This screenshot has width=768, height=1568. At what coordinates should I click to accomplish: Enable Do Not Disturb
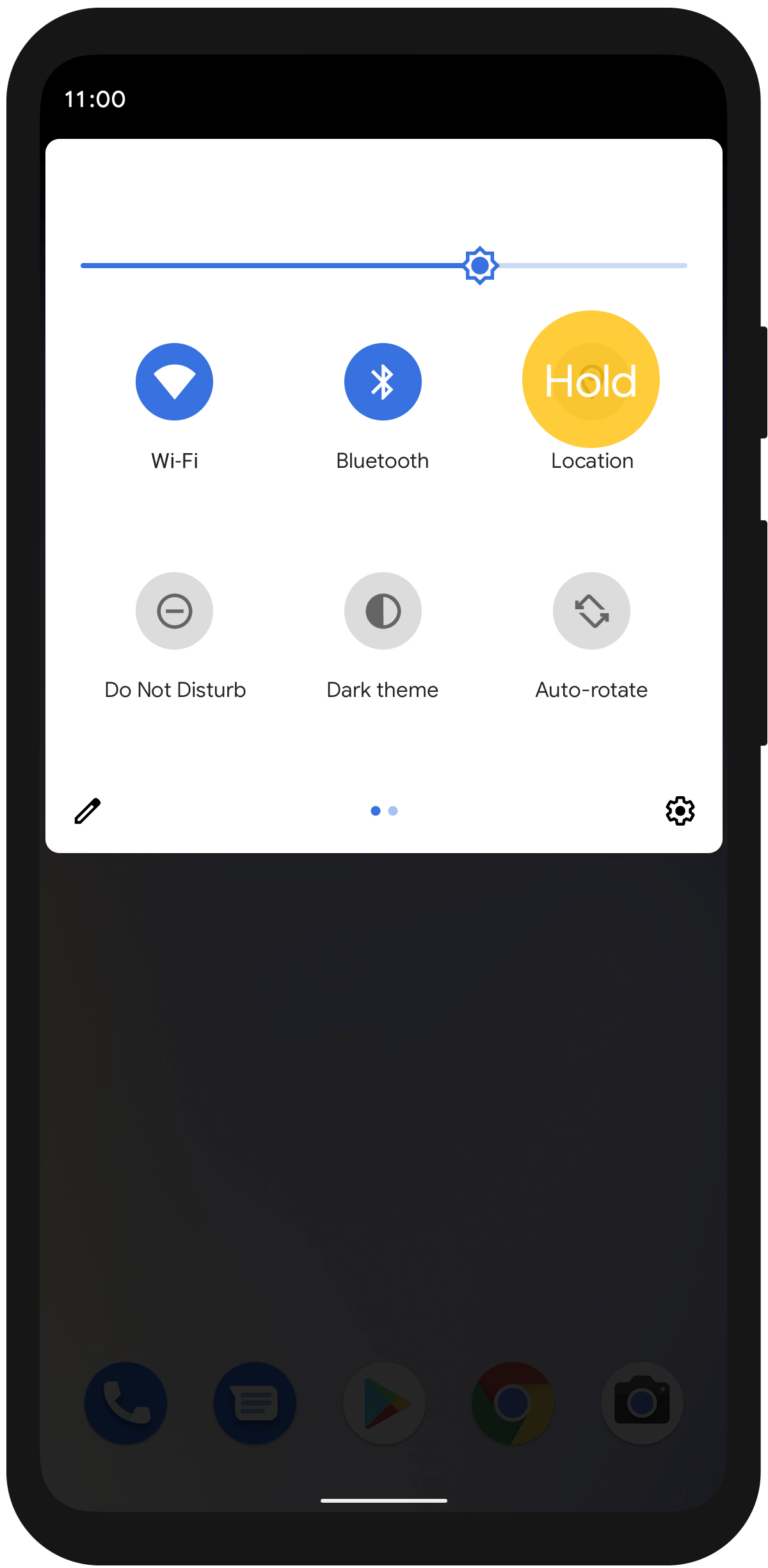(x=174, y=611)
